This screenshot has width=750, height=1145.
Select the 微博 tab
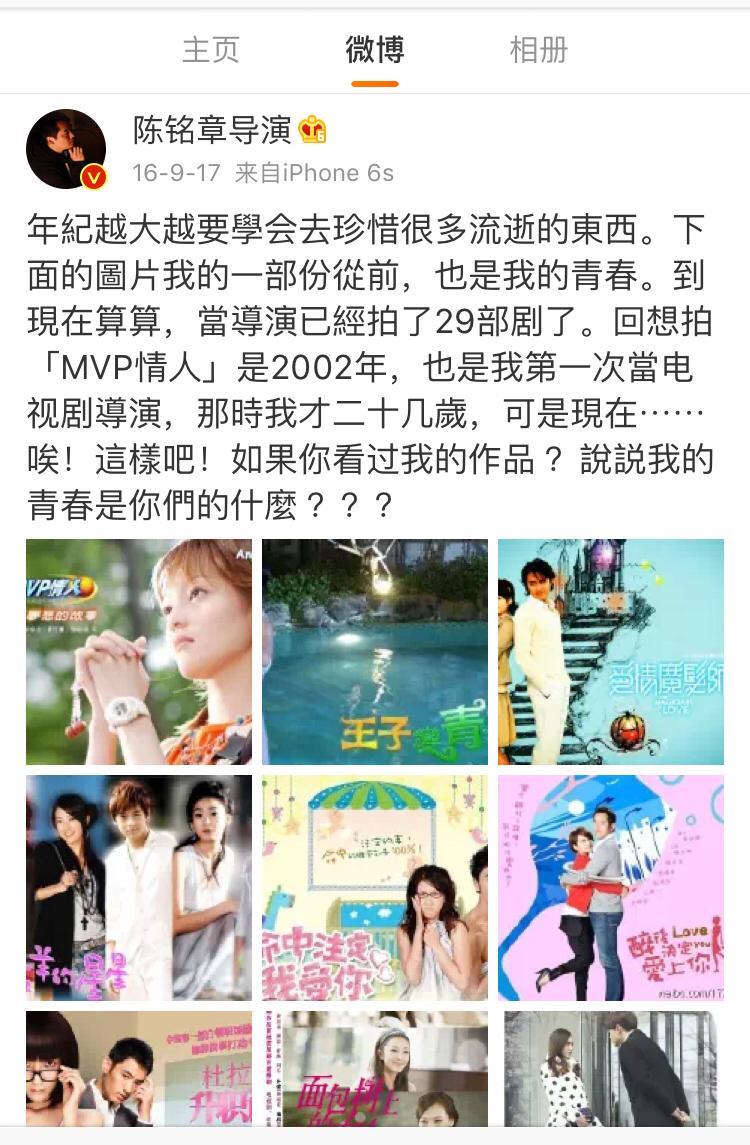click(375, 50)
